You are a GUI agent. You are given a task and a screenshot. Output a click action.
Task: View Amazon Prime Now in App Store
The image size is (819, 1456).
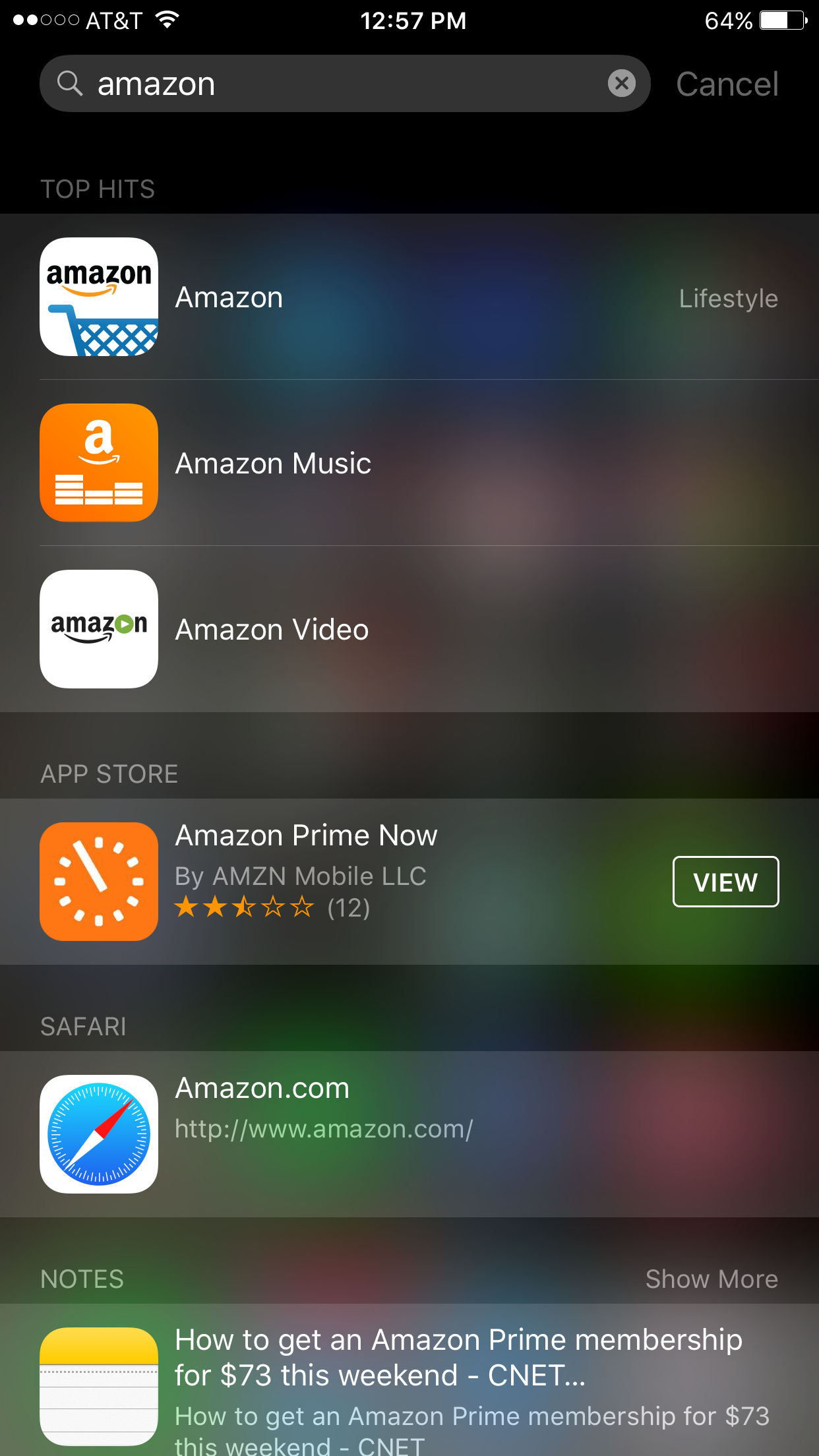coord(725,882)
